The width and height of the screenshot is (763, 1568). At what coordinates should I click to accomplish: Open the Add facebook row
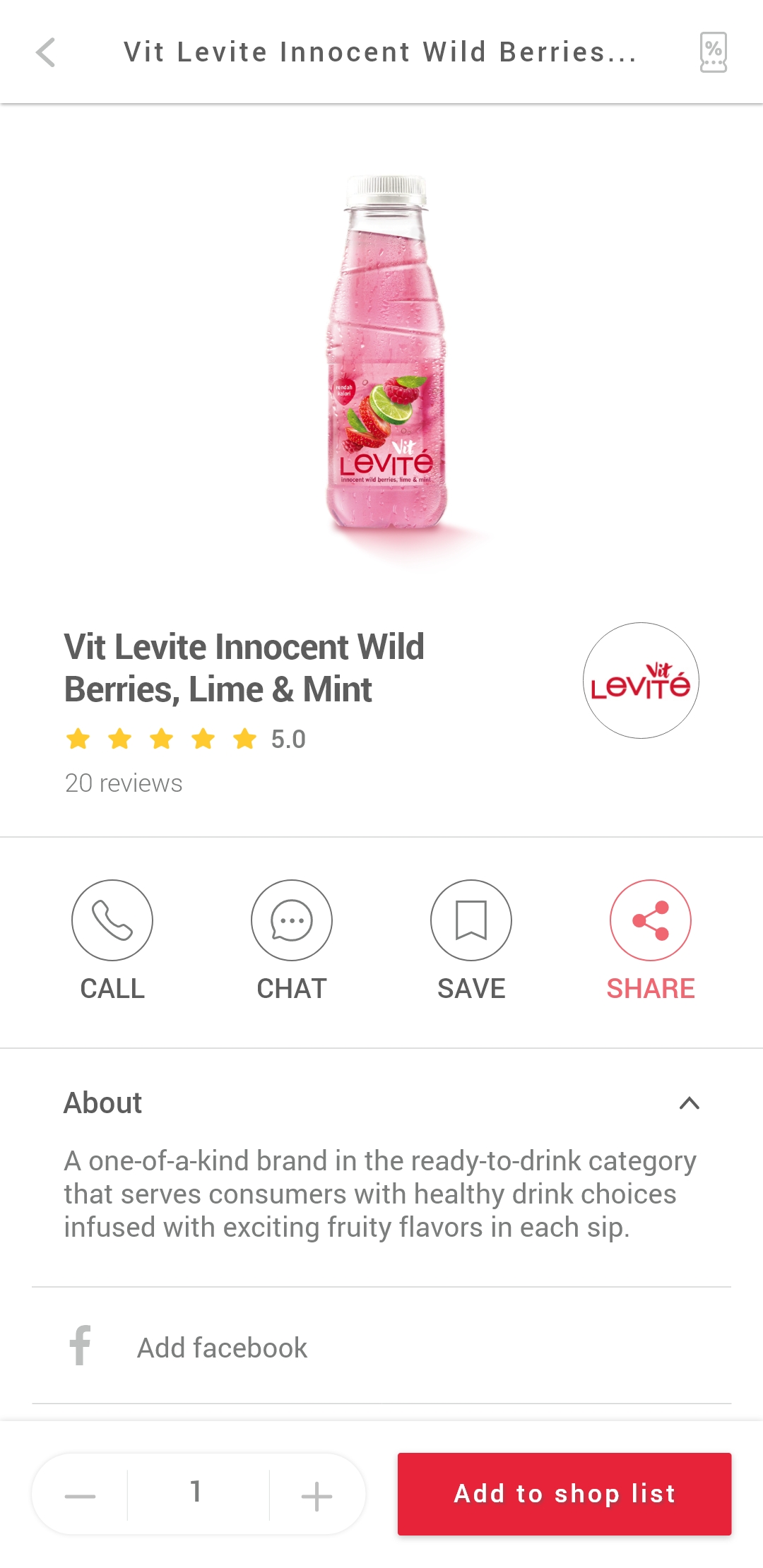(381, 1346)
